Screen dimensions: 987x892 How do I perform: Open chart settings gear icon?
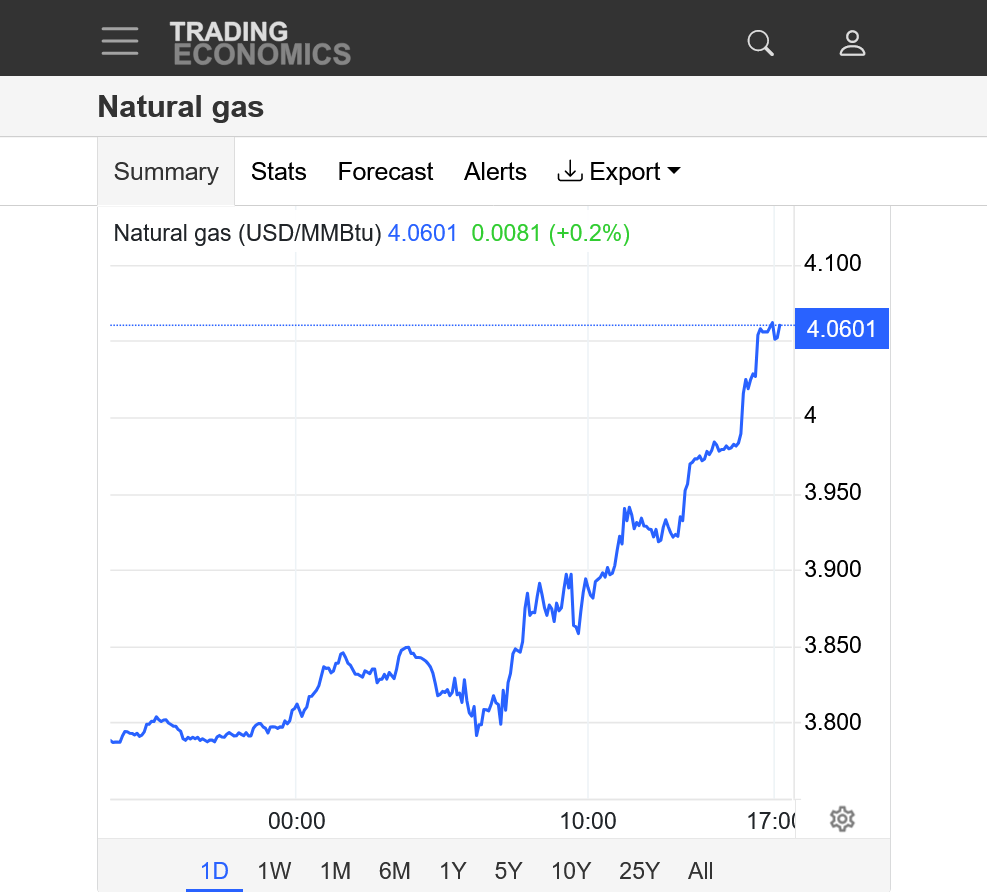click(842, 820)
